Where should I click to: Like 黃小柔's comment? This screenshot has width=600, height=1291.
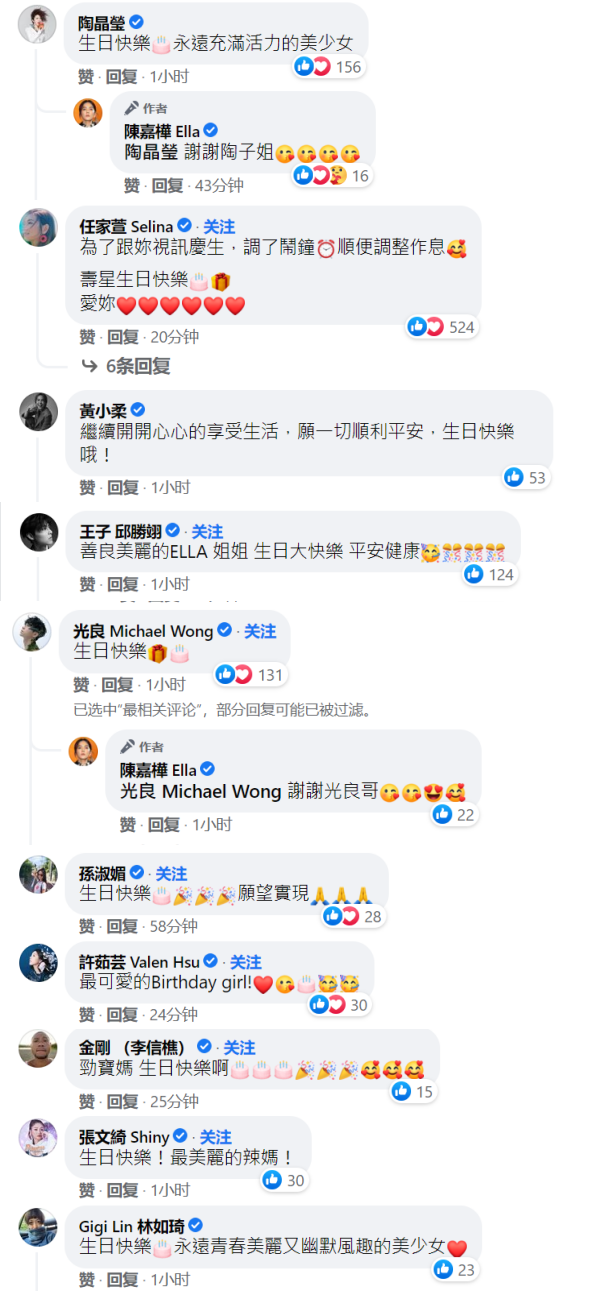tap(87, 487)
